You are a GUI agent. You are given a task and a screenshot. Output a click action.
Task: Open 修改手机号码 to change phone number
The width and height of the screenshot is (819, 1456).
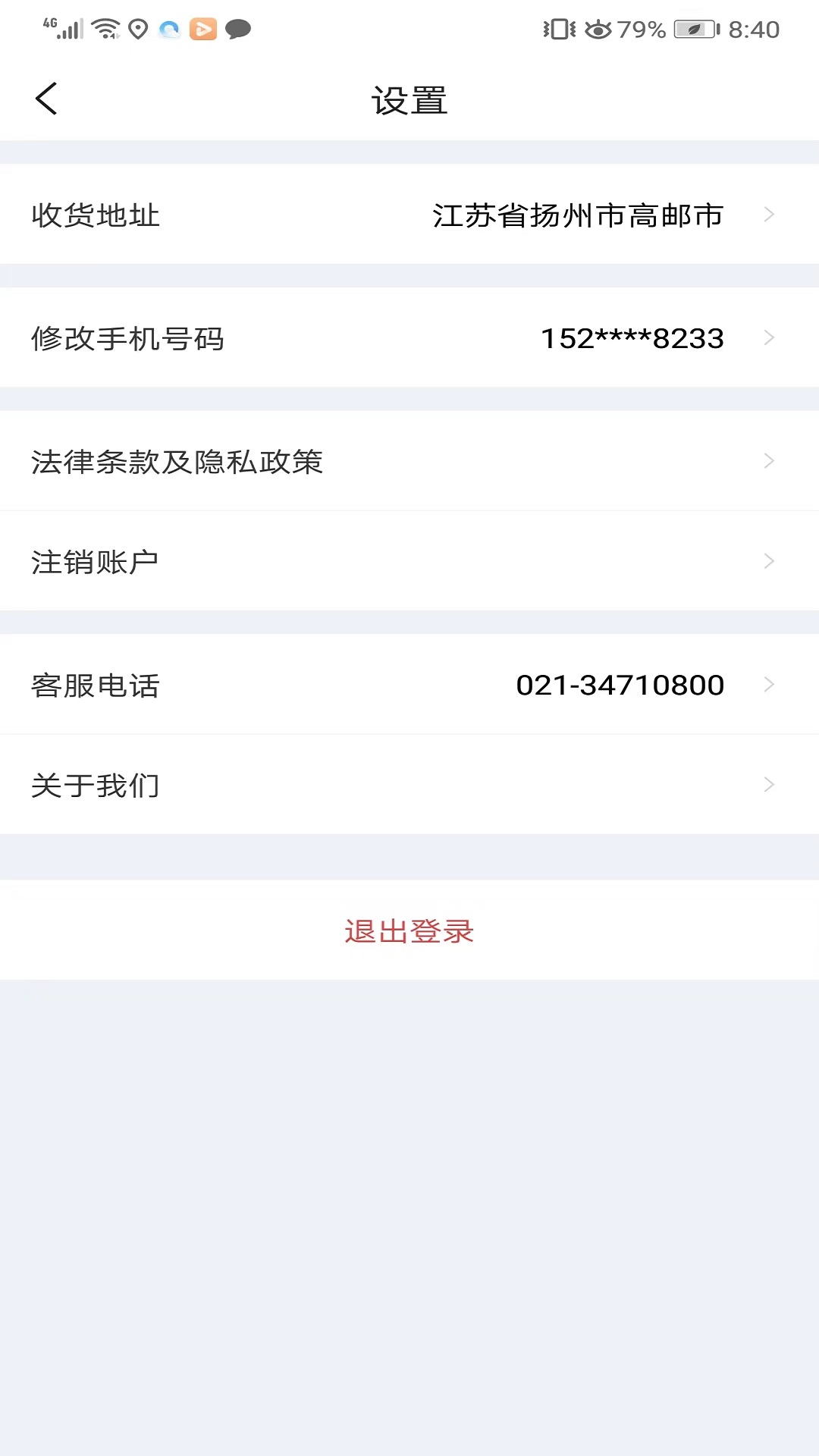point(409,338)
